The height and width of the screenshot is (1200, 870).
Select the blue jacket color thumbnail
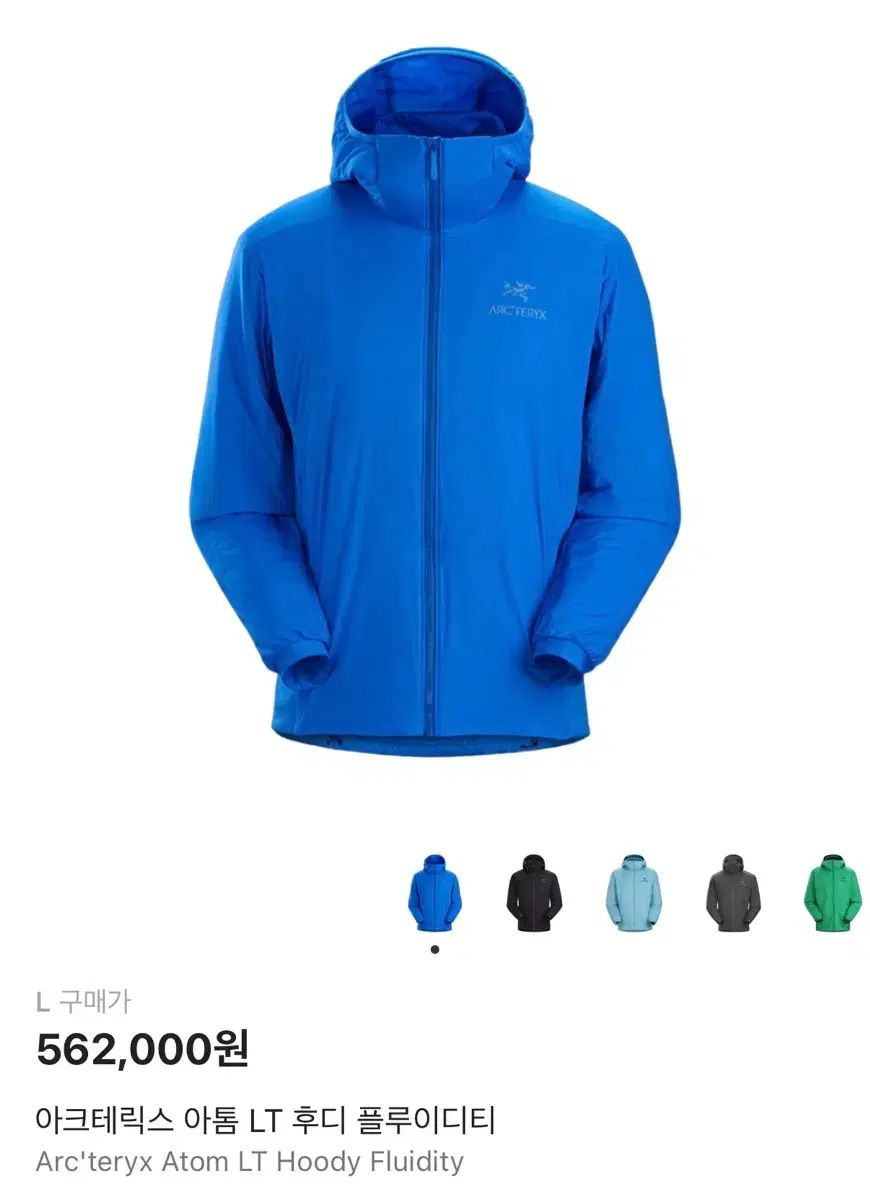[x=434, y=893]
